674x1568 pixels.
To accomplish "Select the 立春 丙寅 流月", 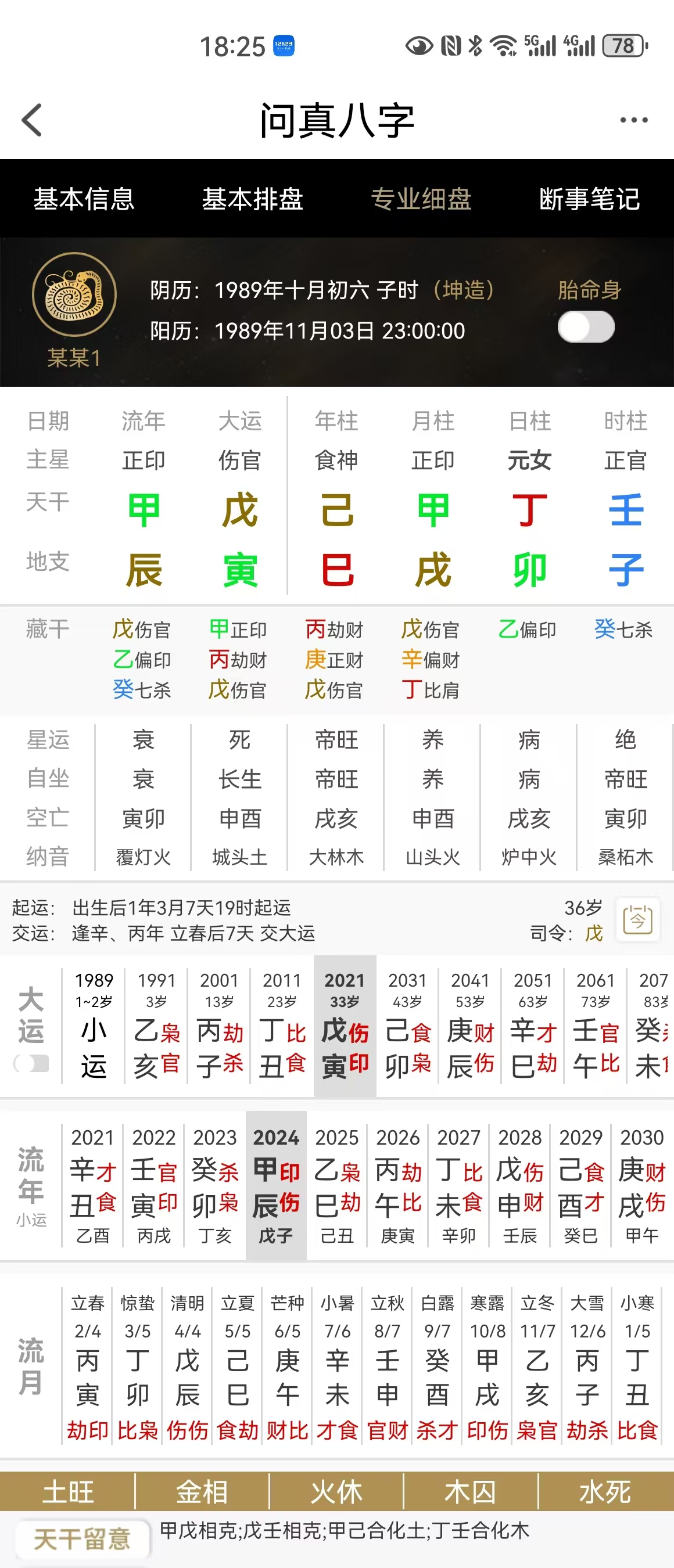I will tap(88, 1371).
